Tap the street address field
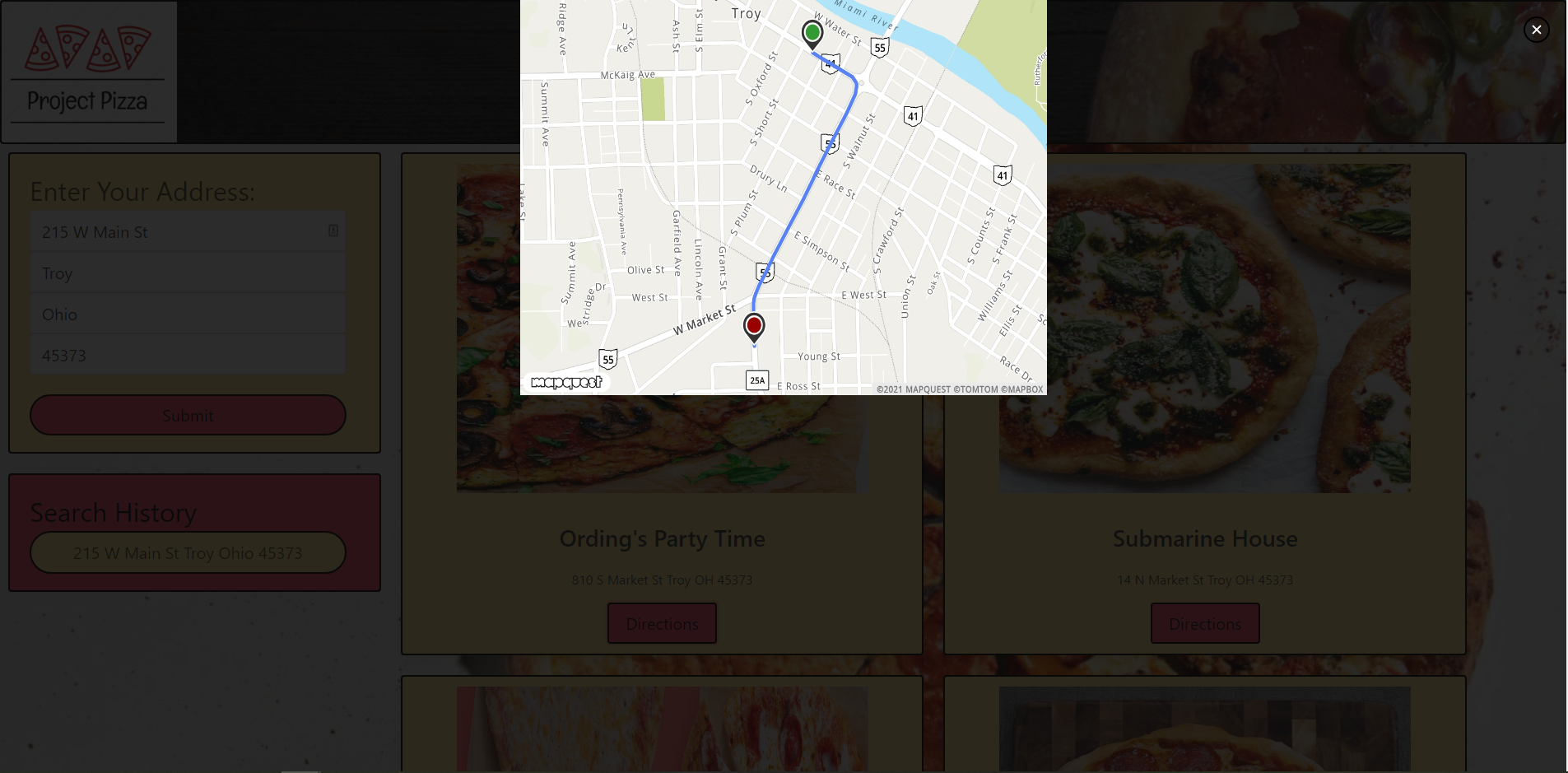 pos(181,232)
